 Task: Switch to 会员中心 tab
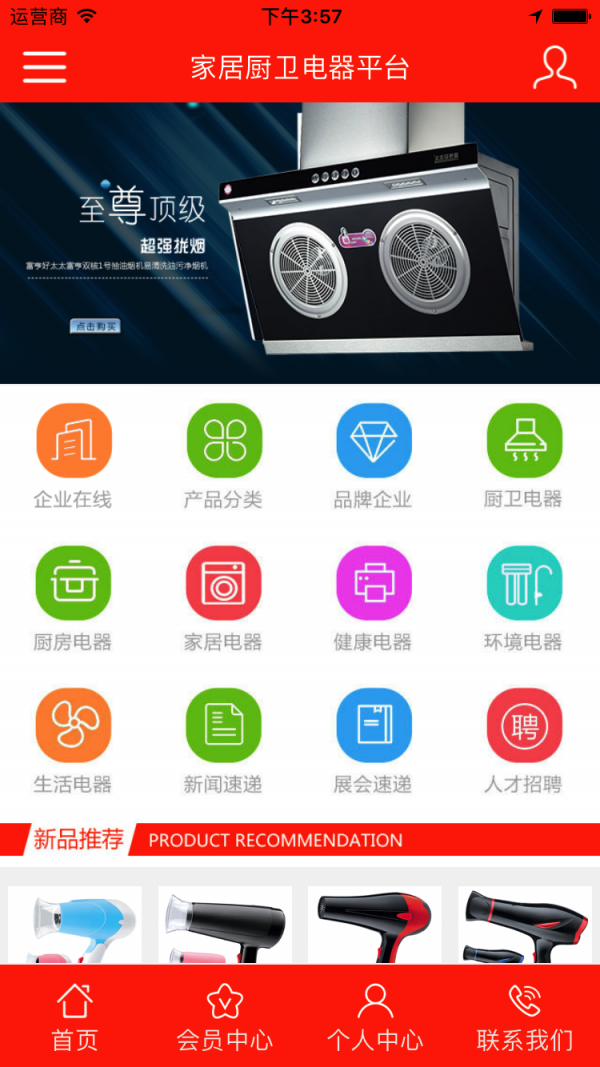point(225,1018)
